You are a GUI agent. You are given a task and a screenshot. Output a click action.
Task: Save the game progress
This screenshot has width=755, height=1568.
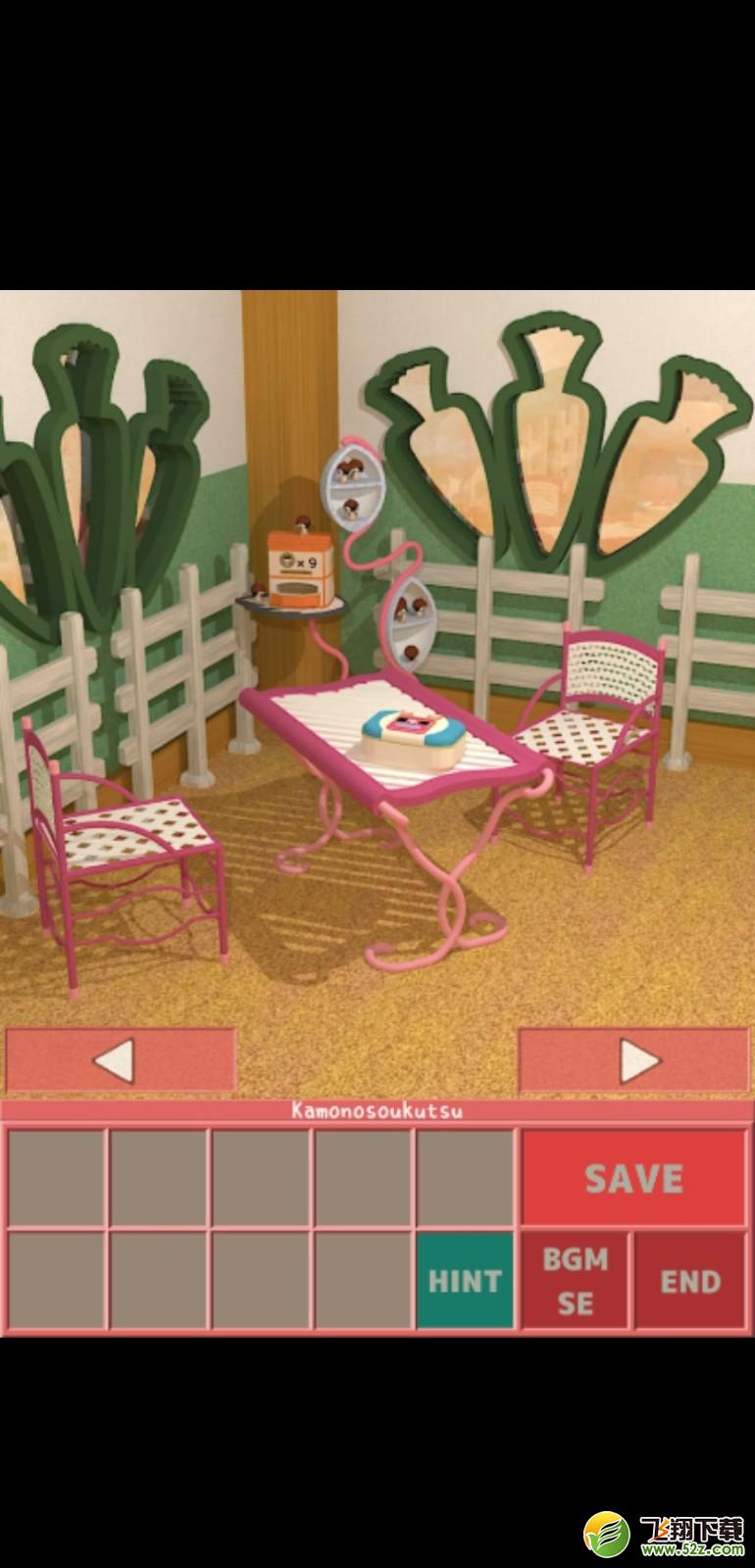click(x=633, y=1178)
